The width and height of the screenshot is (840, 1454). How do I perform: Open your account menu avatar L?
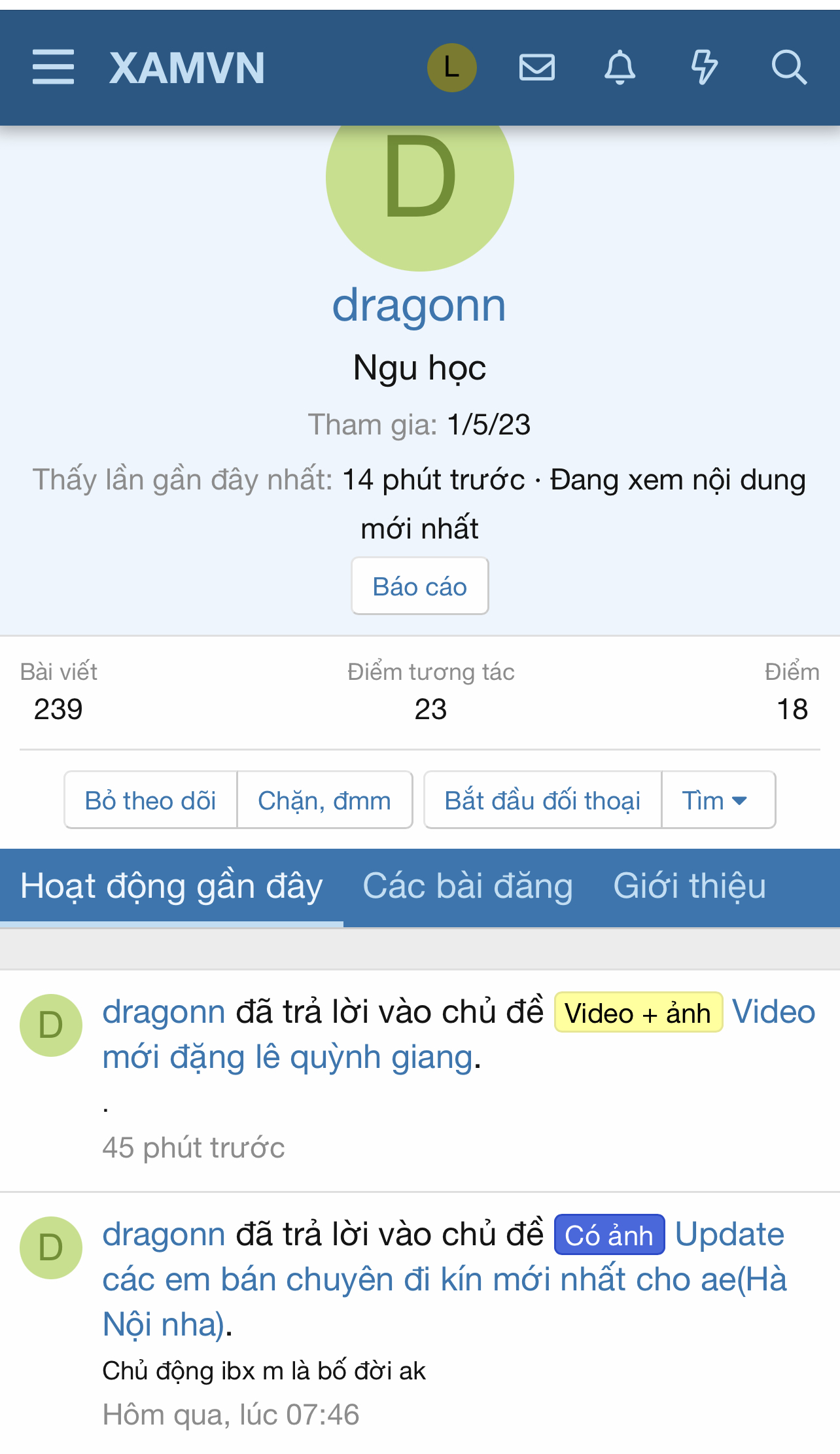pos(451,67)
